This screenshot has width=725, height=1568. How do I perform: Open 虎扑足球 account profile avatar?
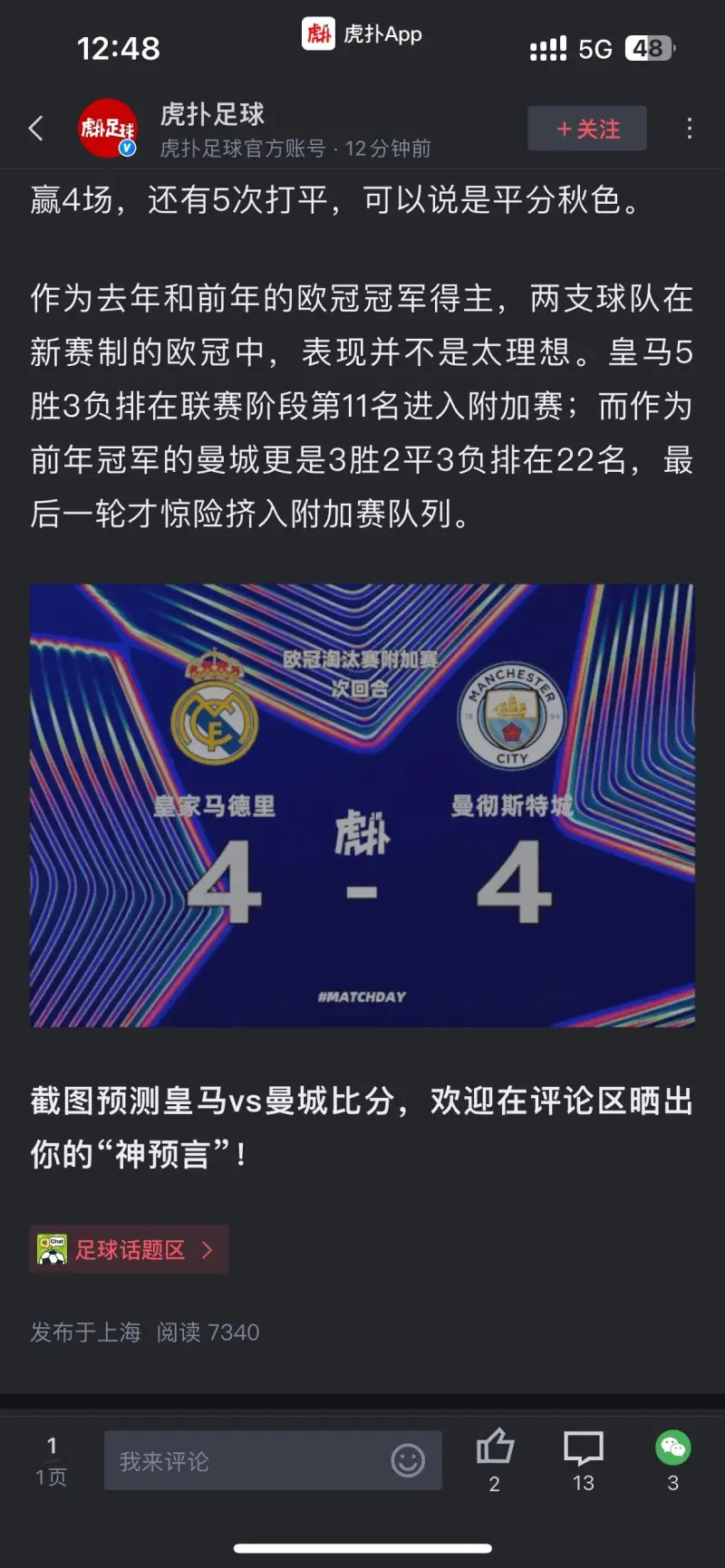(x=108, y=129)
